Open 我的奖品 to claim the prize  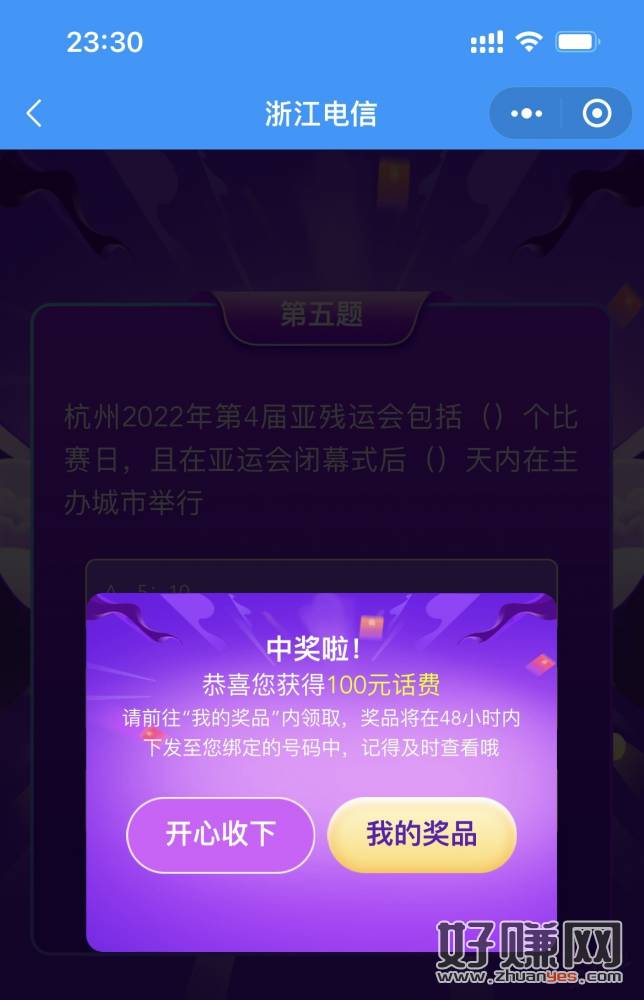tap(422, 835)
